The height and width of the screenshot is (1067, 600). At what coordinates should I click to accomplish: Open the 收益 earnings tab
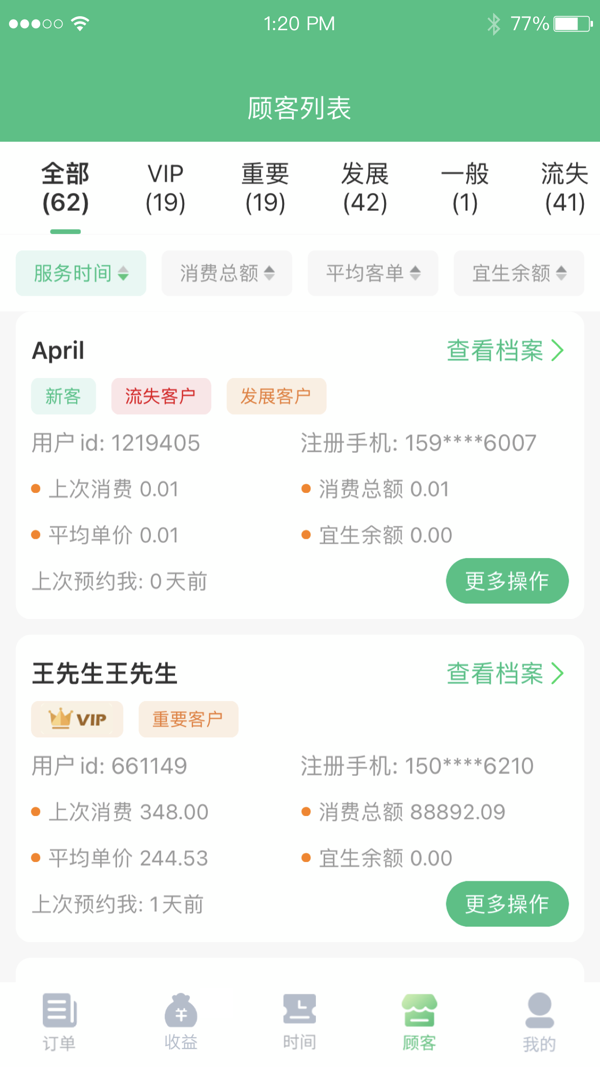click(181, 1023)
